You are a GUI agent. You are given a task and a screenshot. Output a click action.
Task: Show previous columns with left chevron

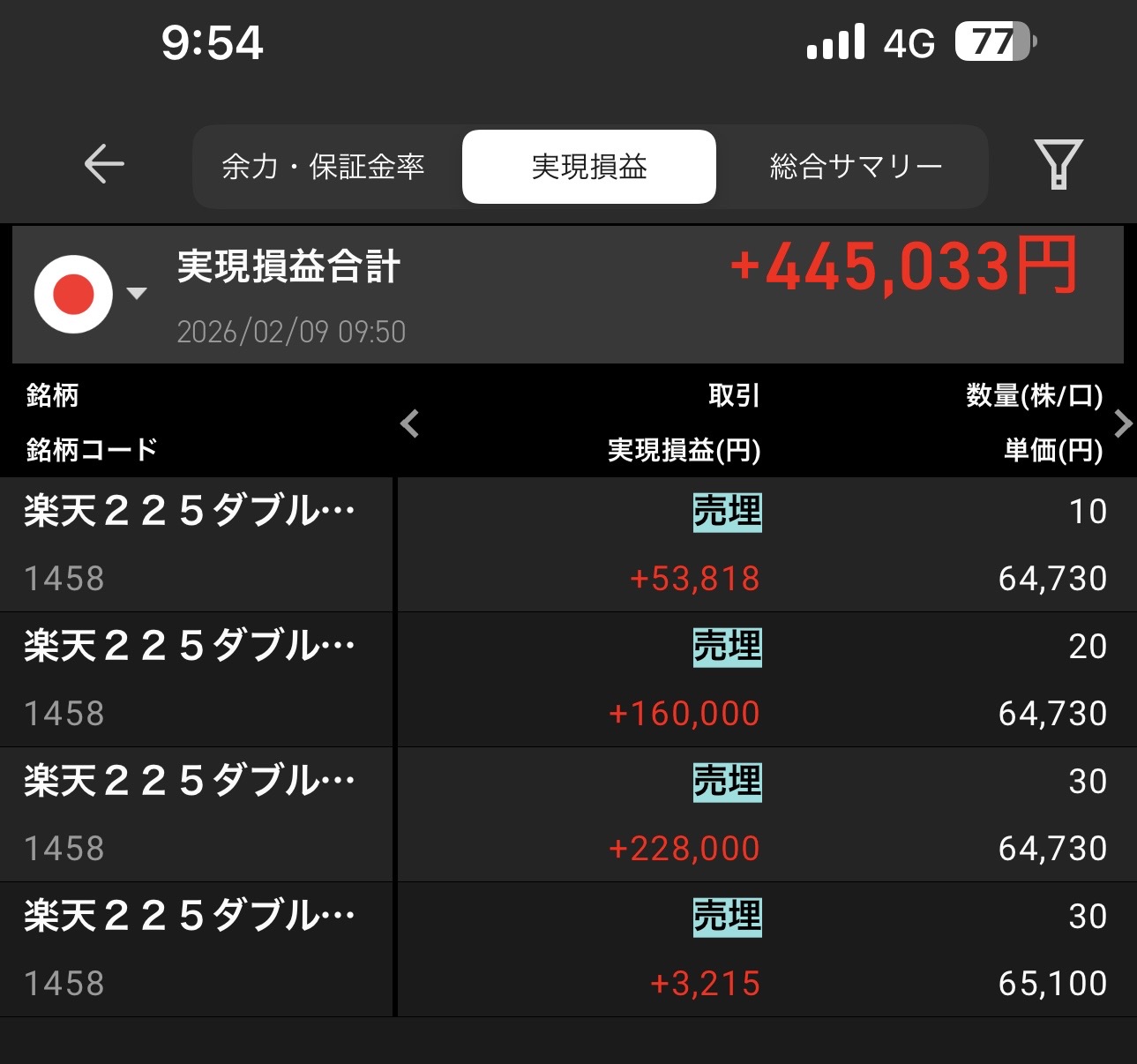click(409, 423)
